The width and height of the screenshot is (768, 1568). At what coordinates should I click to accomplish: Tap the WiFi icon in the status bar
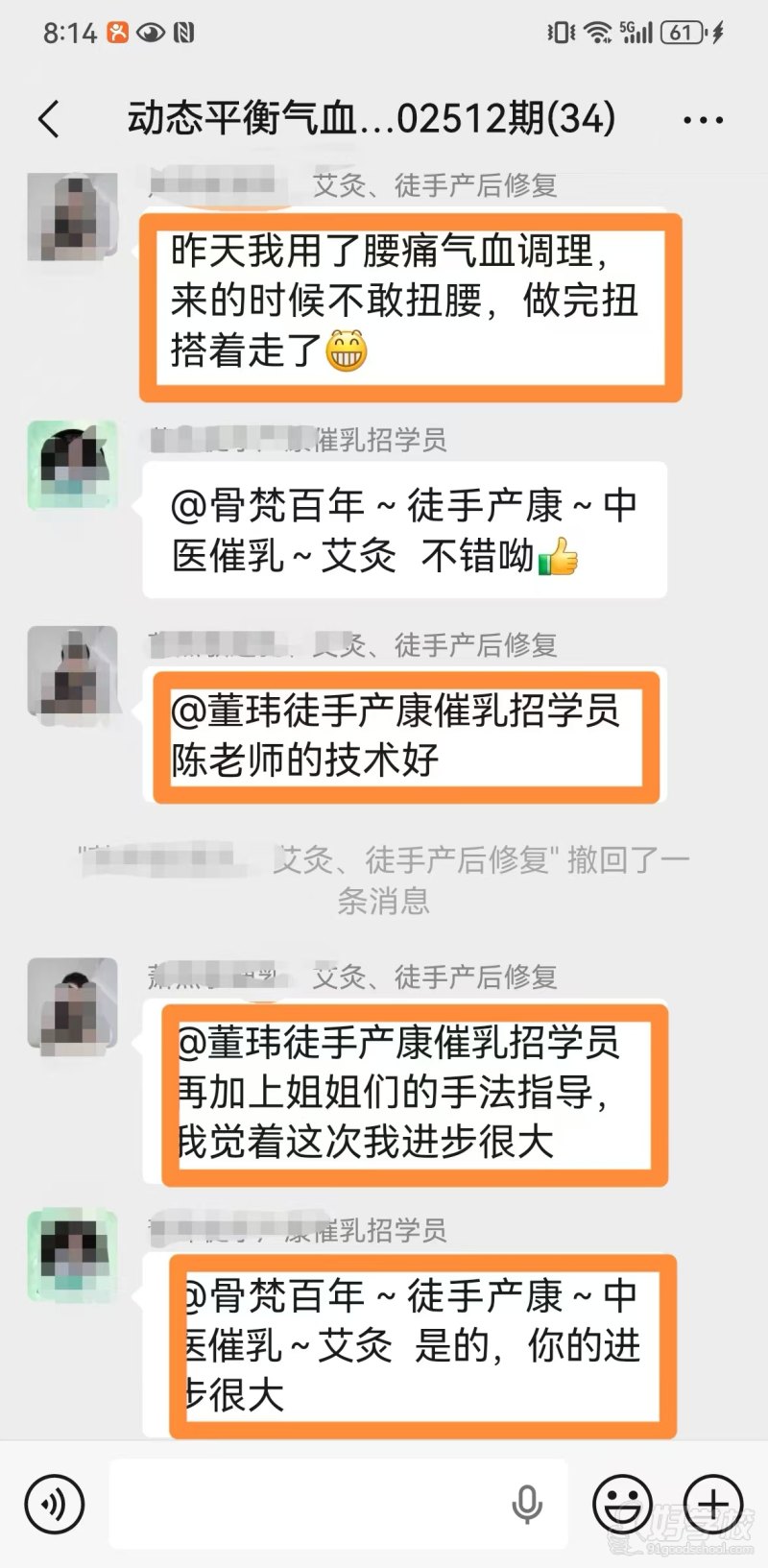click(x=597, y=30)
